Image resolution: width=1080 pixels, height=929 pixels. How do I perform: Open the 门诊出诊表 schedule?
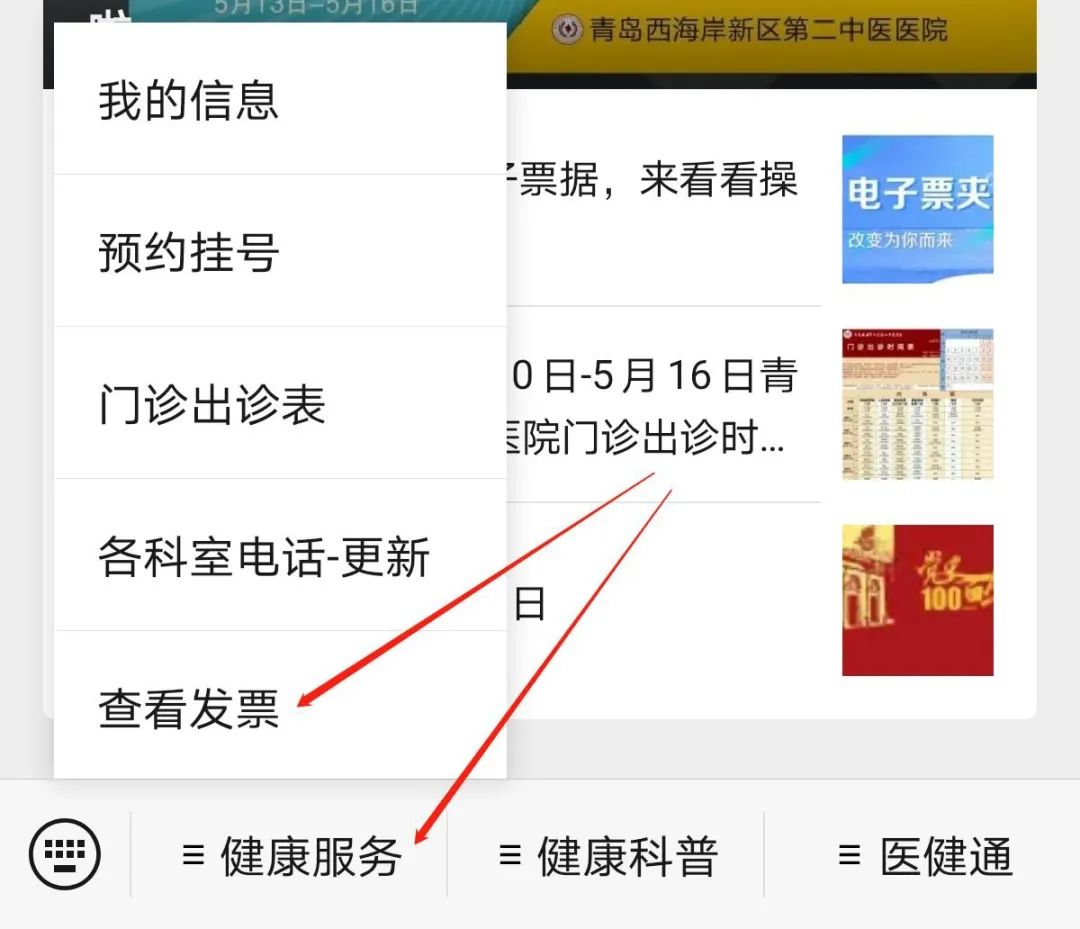[212, 405]
